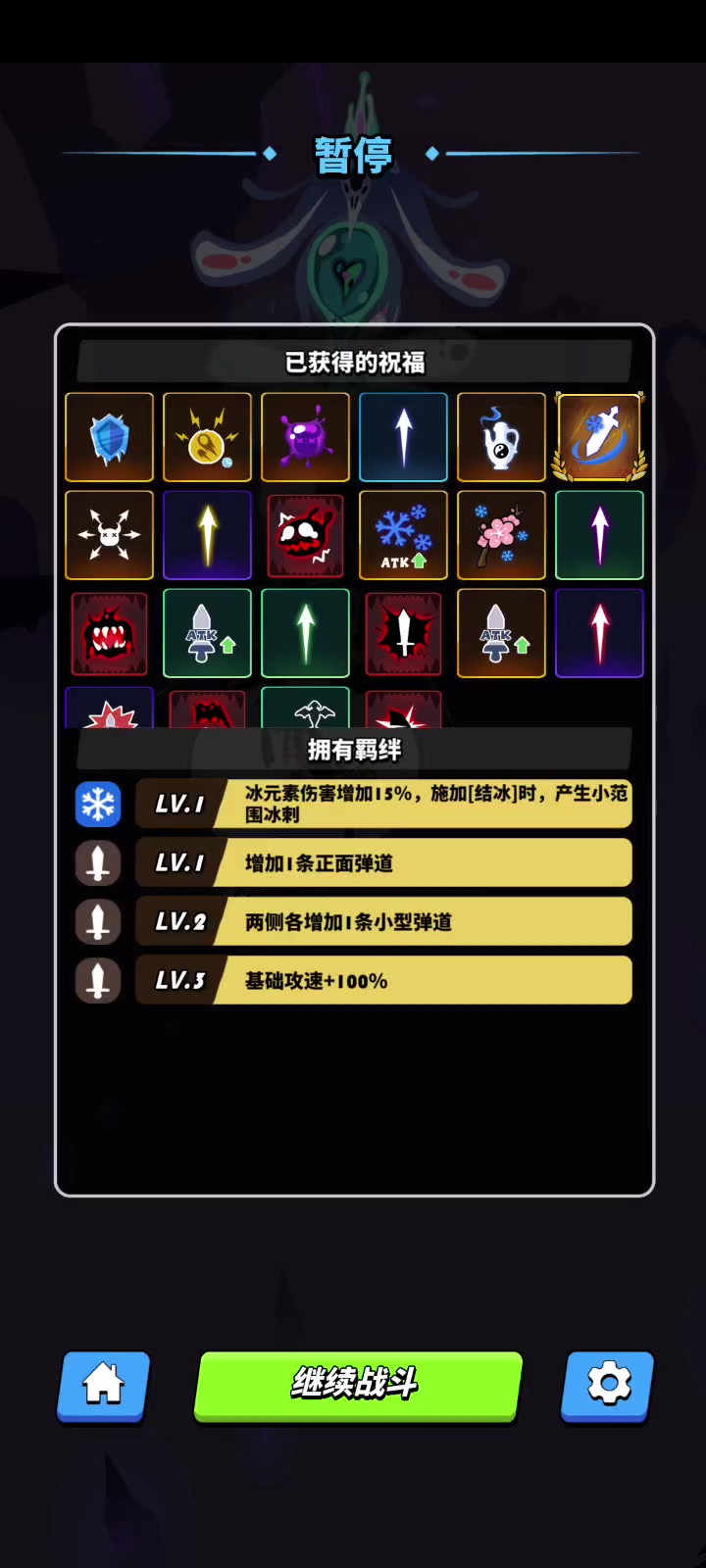This screenshot has height=1568, width=706.
Task: Open the laurel-framed ice sword blessing
Action: (599, 437)
